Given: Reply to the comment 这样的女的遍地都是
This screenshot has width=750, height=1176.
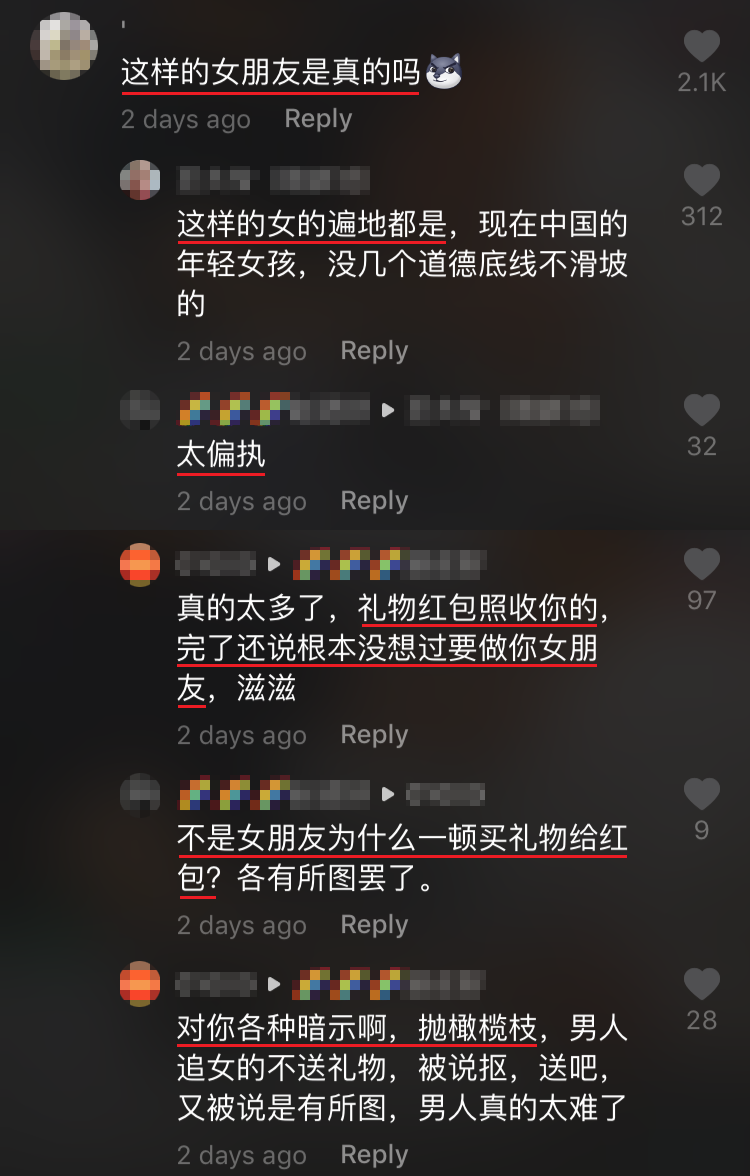Looking at the screenshot, I should [x=374, y=351].
